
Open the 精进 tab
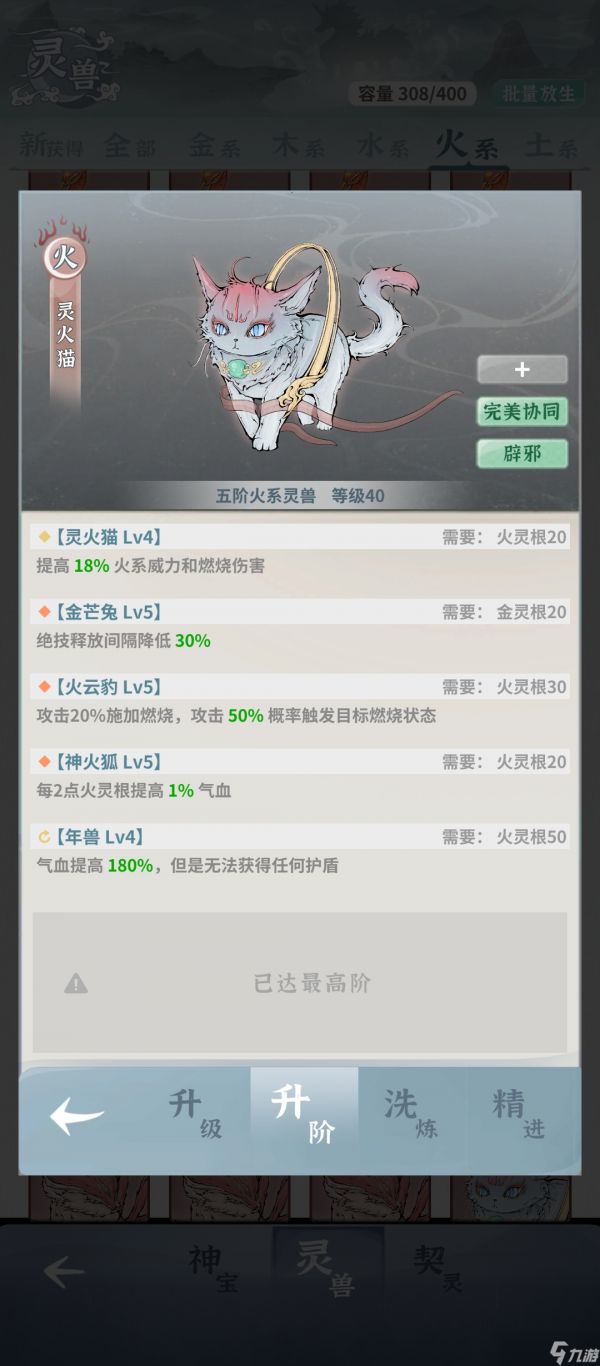[519, 1114]
